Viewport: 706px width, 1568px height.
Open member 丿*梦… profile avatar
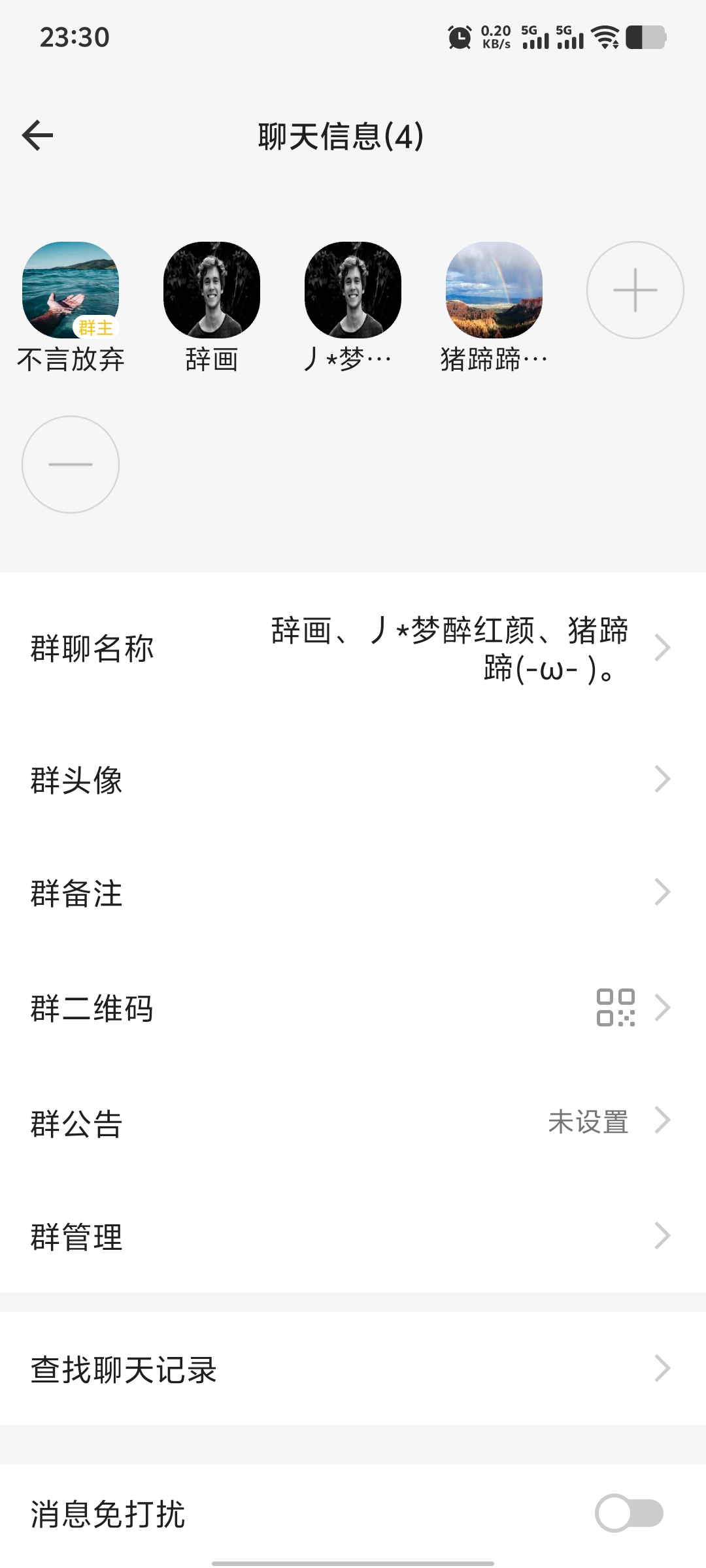tap(353, 290)
